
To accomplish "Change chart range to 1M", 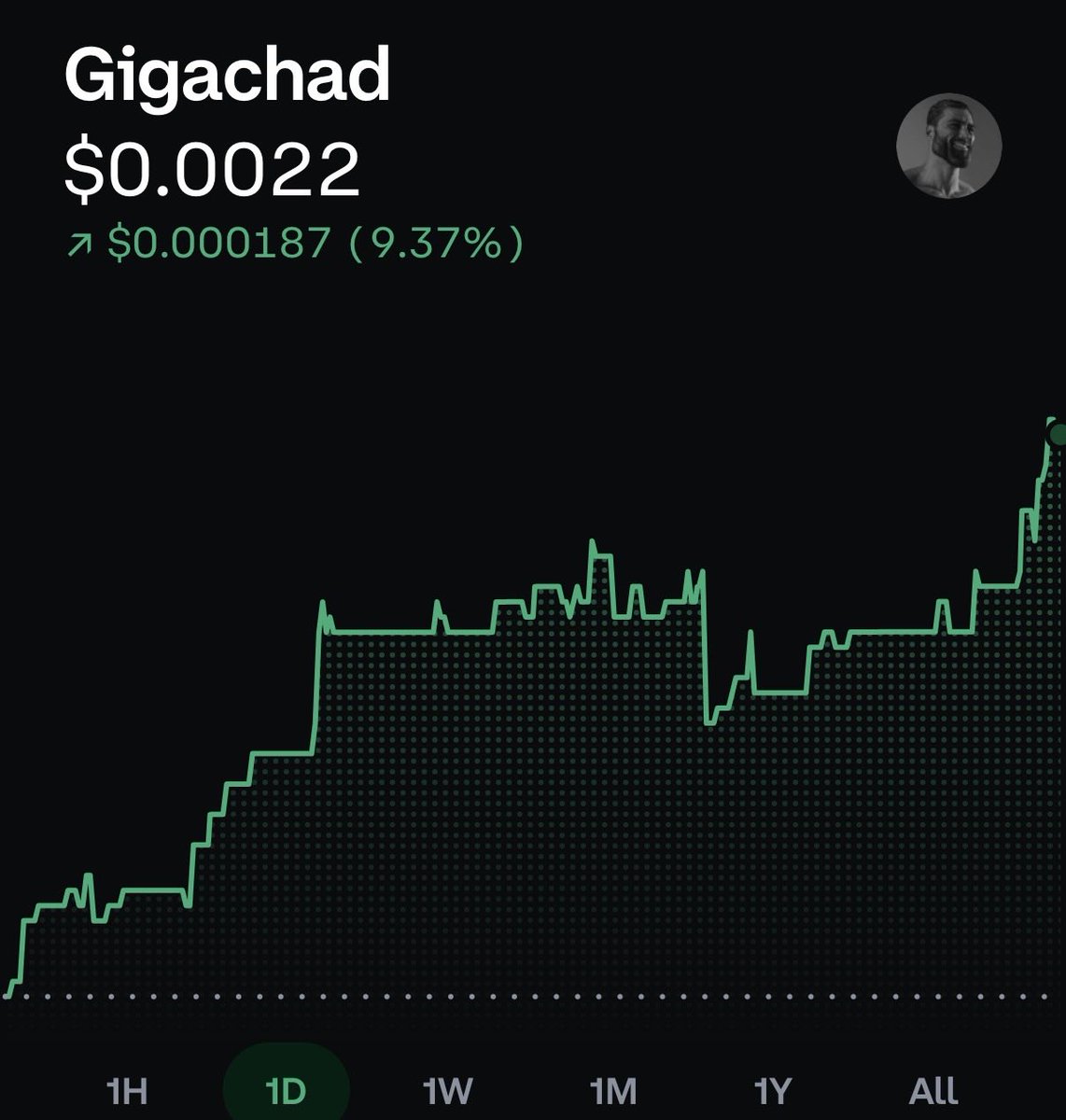I will click(x=613, y=1089).
